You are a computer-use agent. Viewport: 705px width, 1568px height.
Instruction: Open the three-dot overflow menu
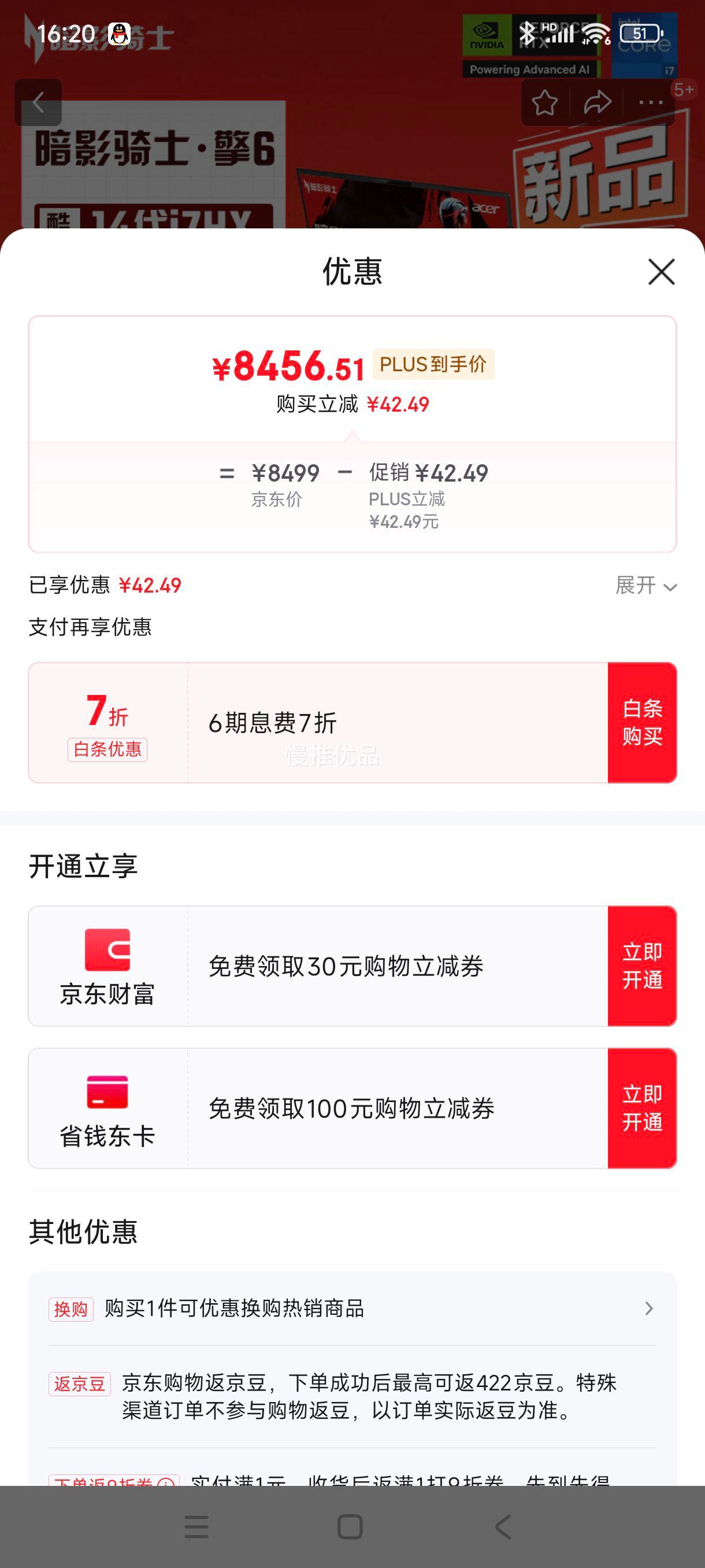[x=650, y=102]
